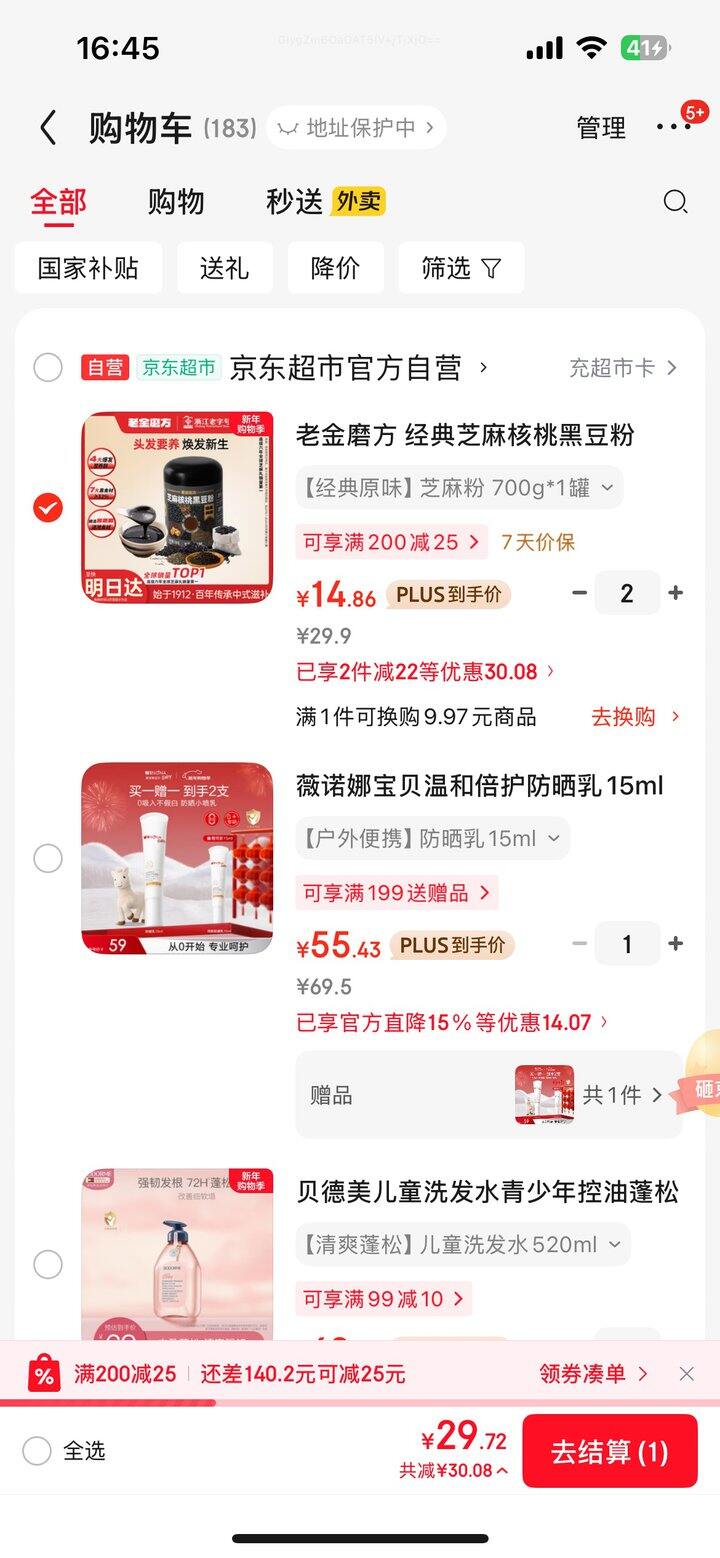
Task: Check the 薇诺娜宝贝 防晒乳 item
Action: pos(47,858)
